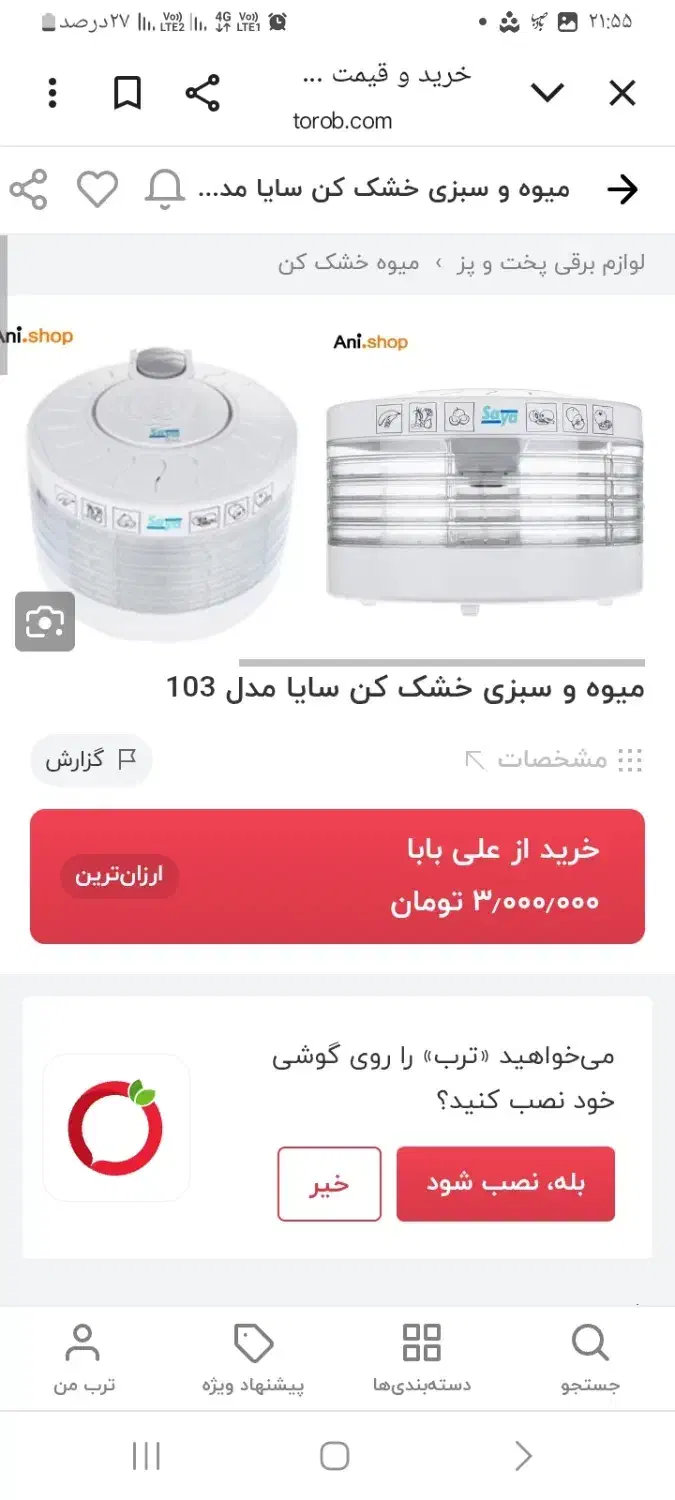Enable price alert with the bell icon
The width and height of the screenshot is (675, 1500).
point(164,189)
